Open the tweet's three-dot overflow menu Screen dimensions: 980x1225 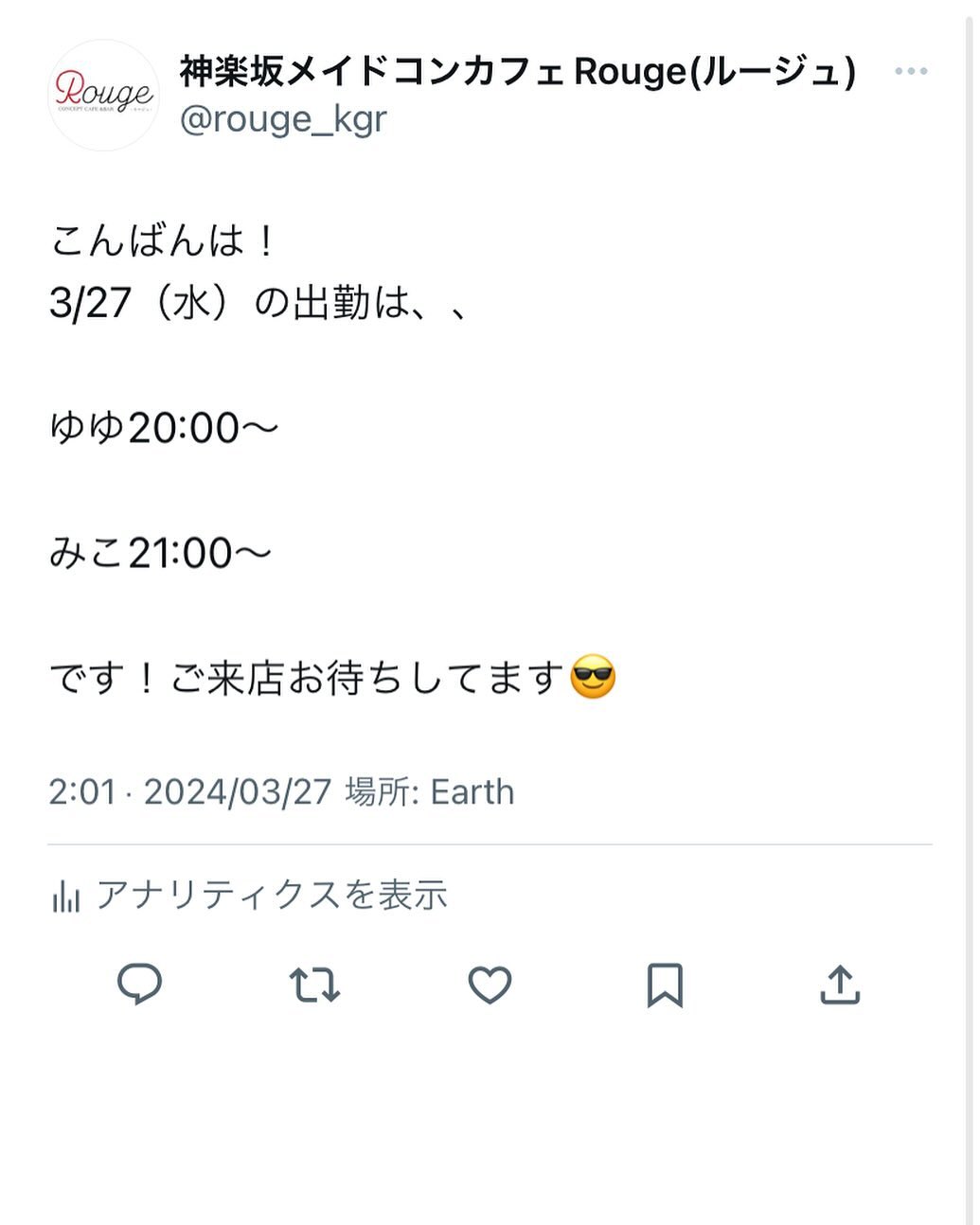click(910, 72)
